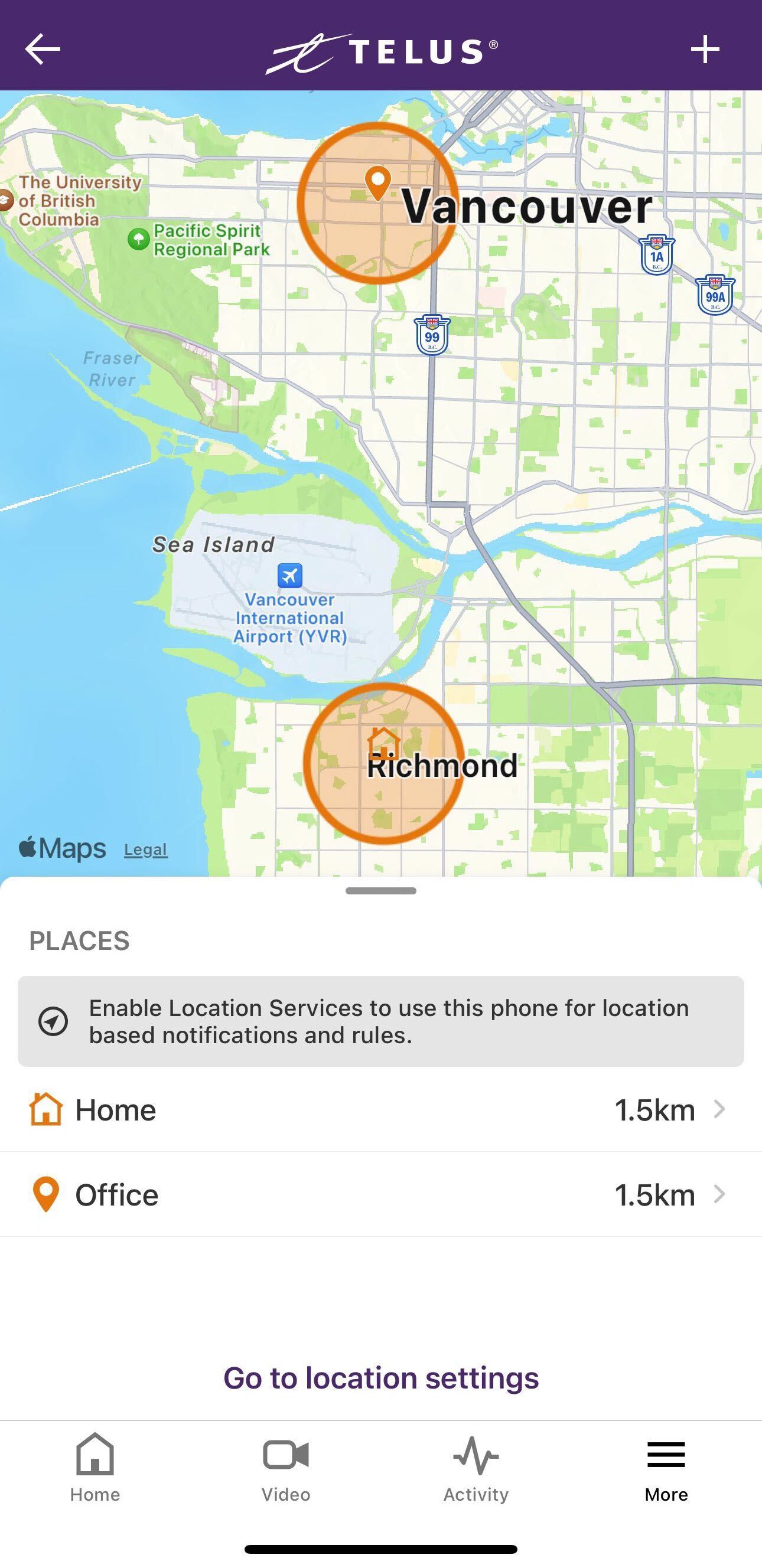Select the Home marker in Richmond
The width and height of the screenshot is (762, 1568).
[x=383, y=742]
